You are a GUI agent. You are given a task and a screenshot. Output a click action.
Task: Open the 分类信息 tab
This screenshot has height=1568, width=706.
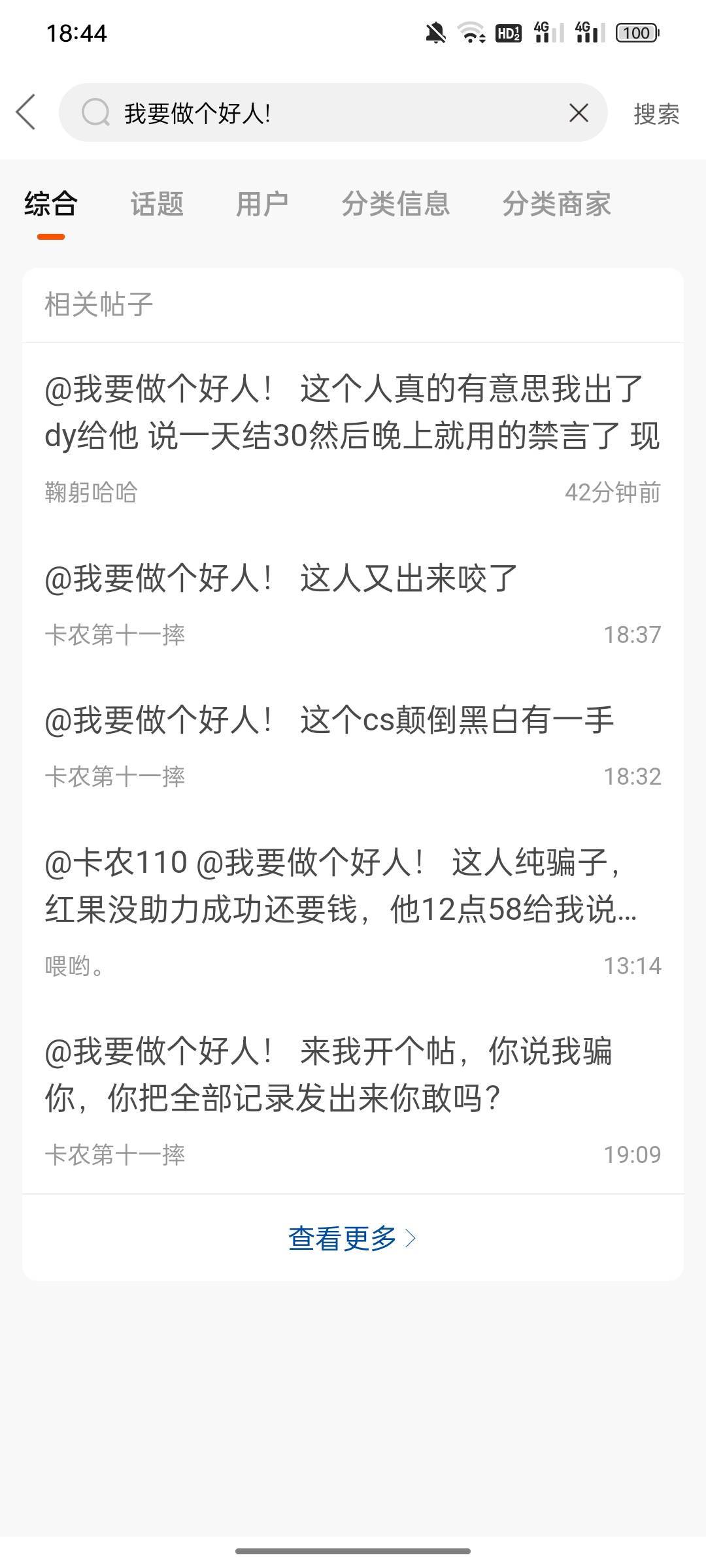click(395, 204)
